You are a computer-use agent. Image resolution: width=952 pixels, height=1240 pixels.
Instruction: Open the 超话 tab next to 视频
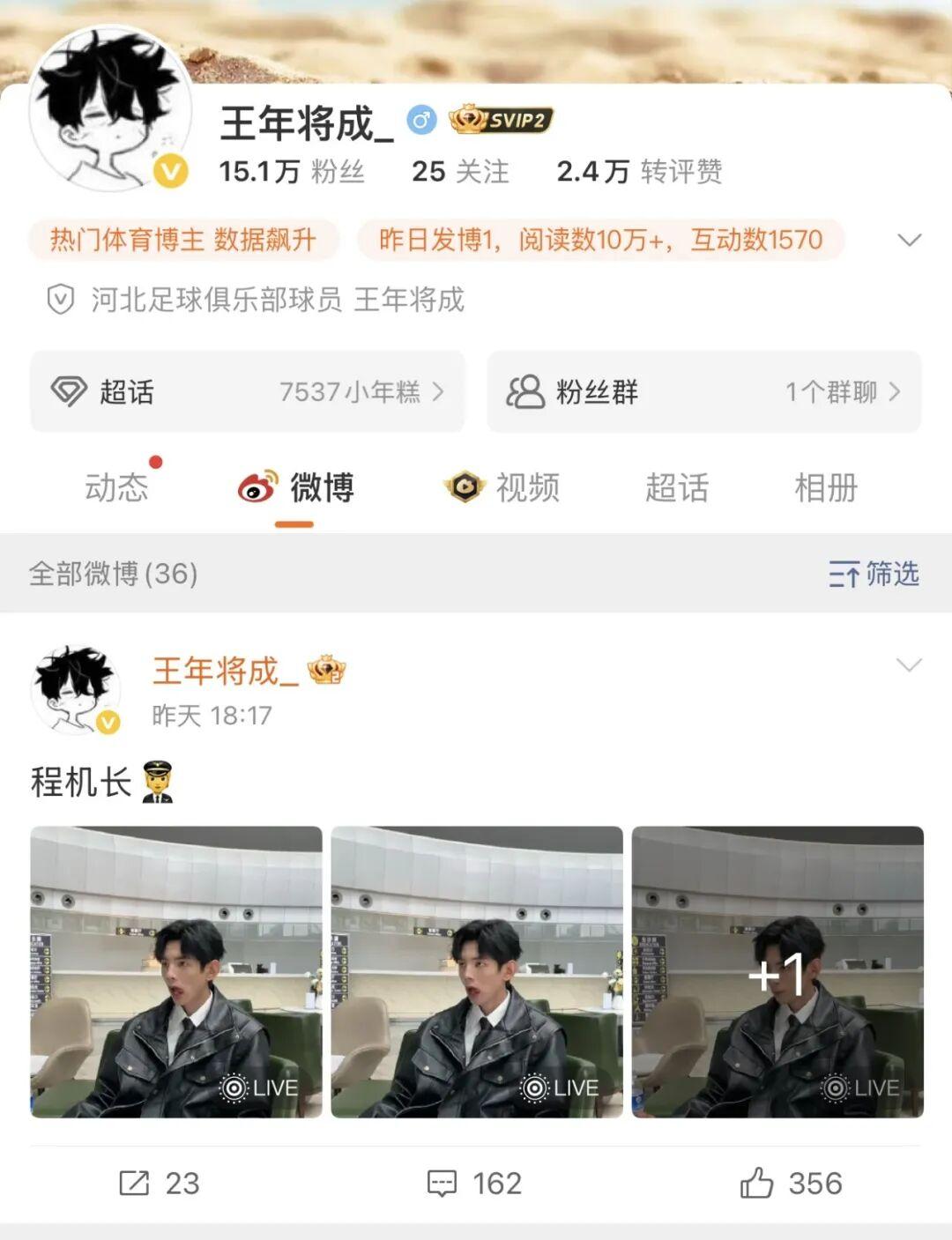[x=676, y=487]
